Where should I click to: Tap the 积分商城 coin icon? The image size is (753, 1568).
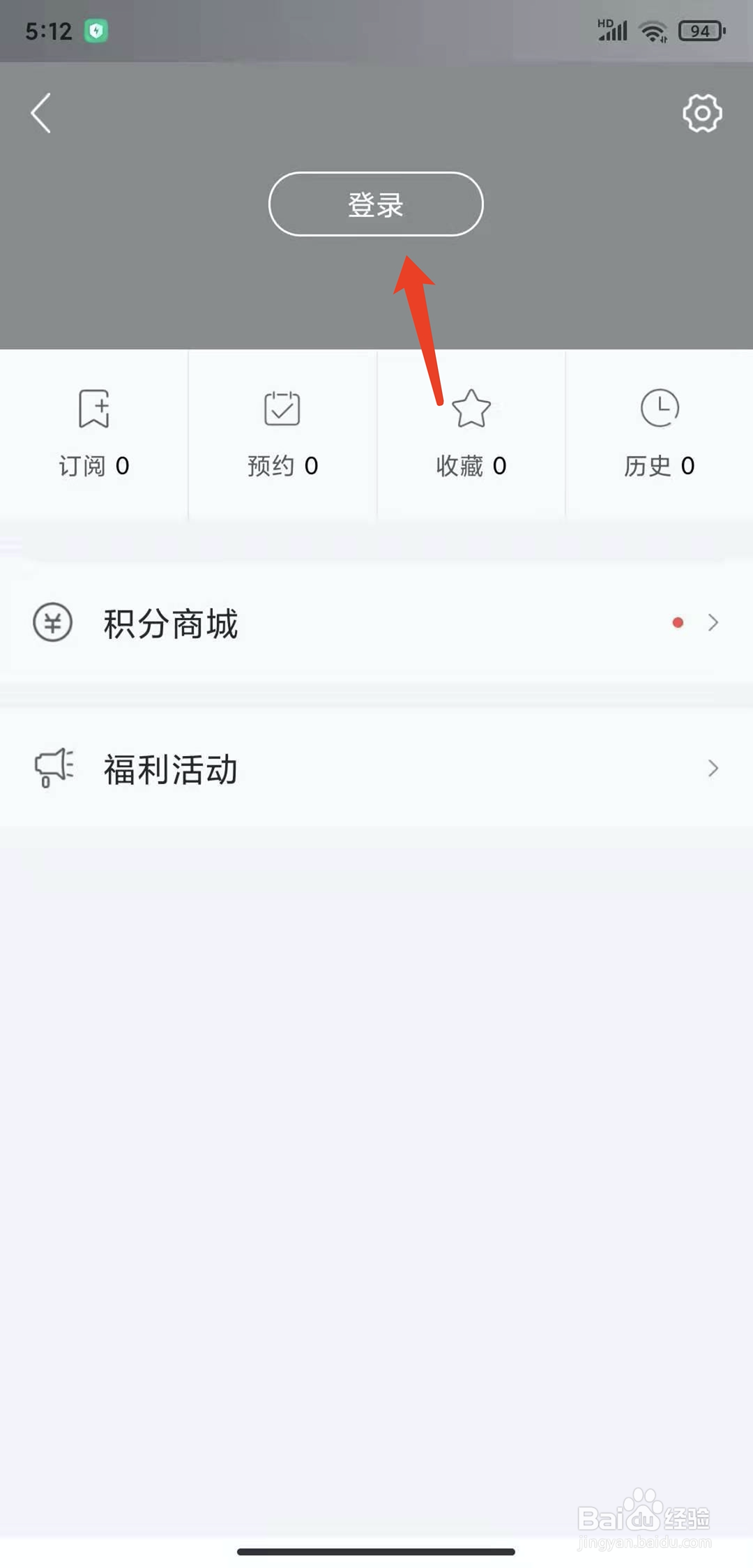click(x=52, y=623)
